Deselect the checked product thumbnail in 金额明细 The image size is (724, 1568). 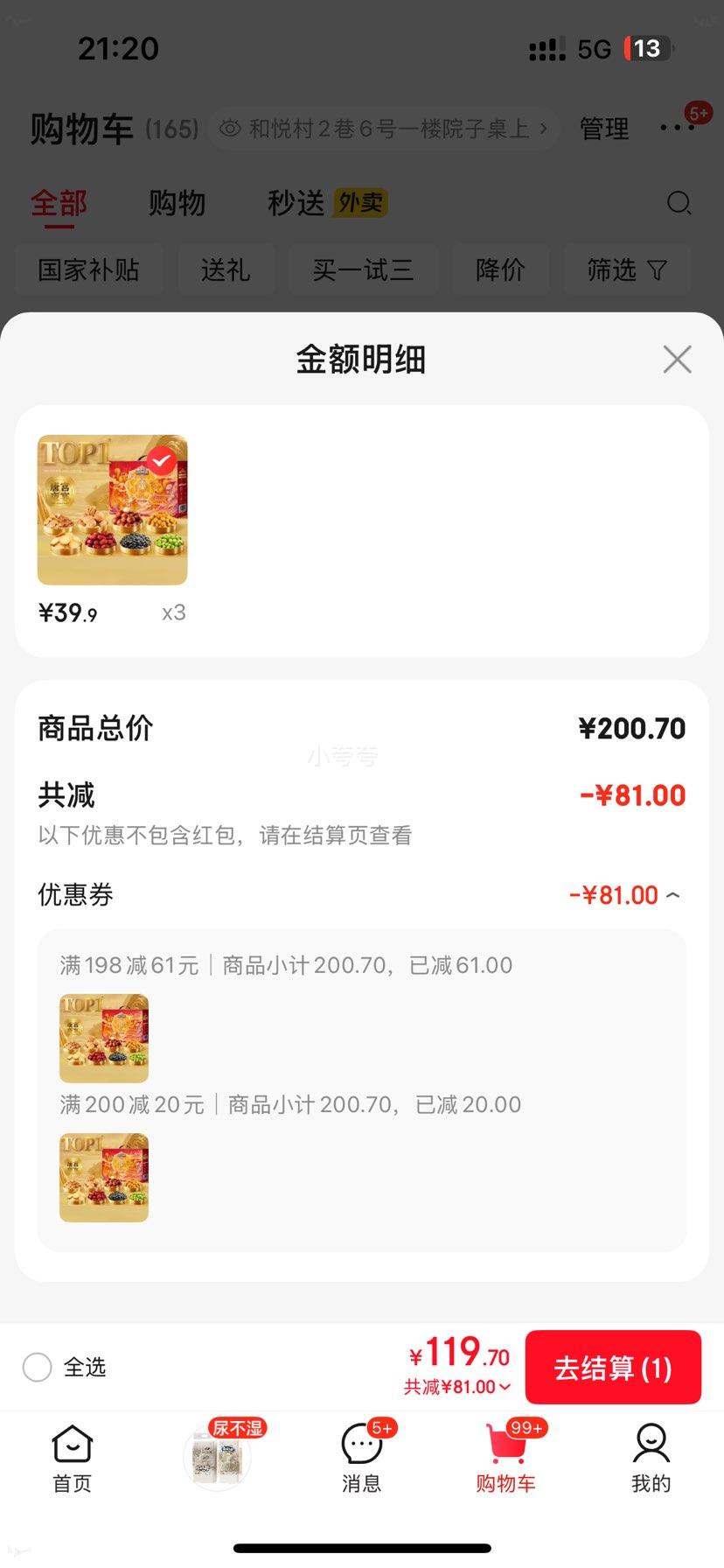click(x=160, y=459)
